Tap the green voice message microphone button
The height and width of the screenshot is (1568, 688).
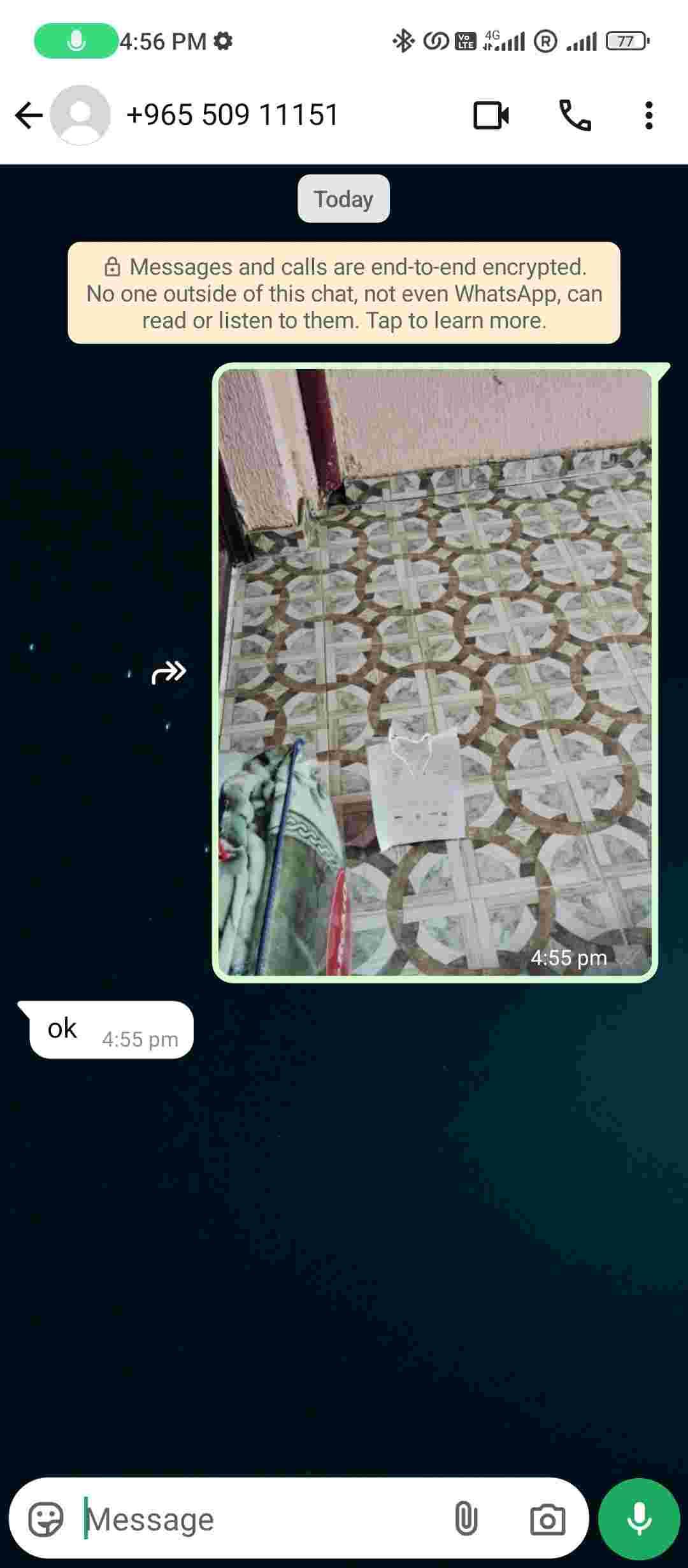(x=639, y=1520)
